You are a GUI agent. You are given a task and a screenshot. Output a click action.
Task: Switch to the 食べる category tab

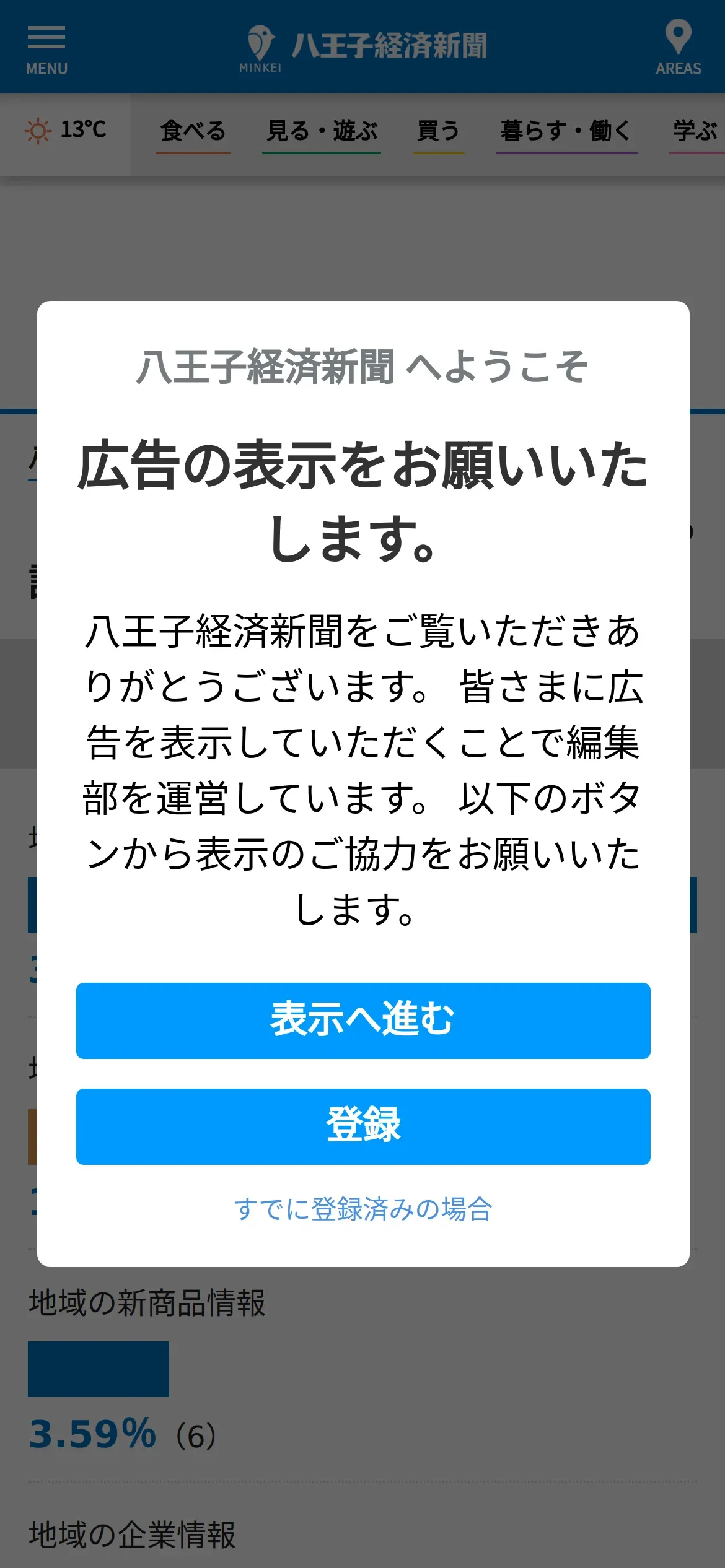point(193,132)
